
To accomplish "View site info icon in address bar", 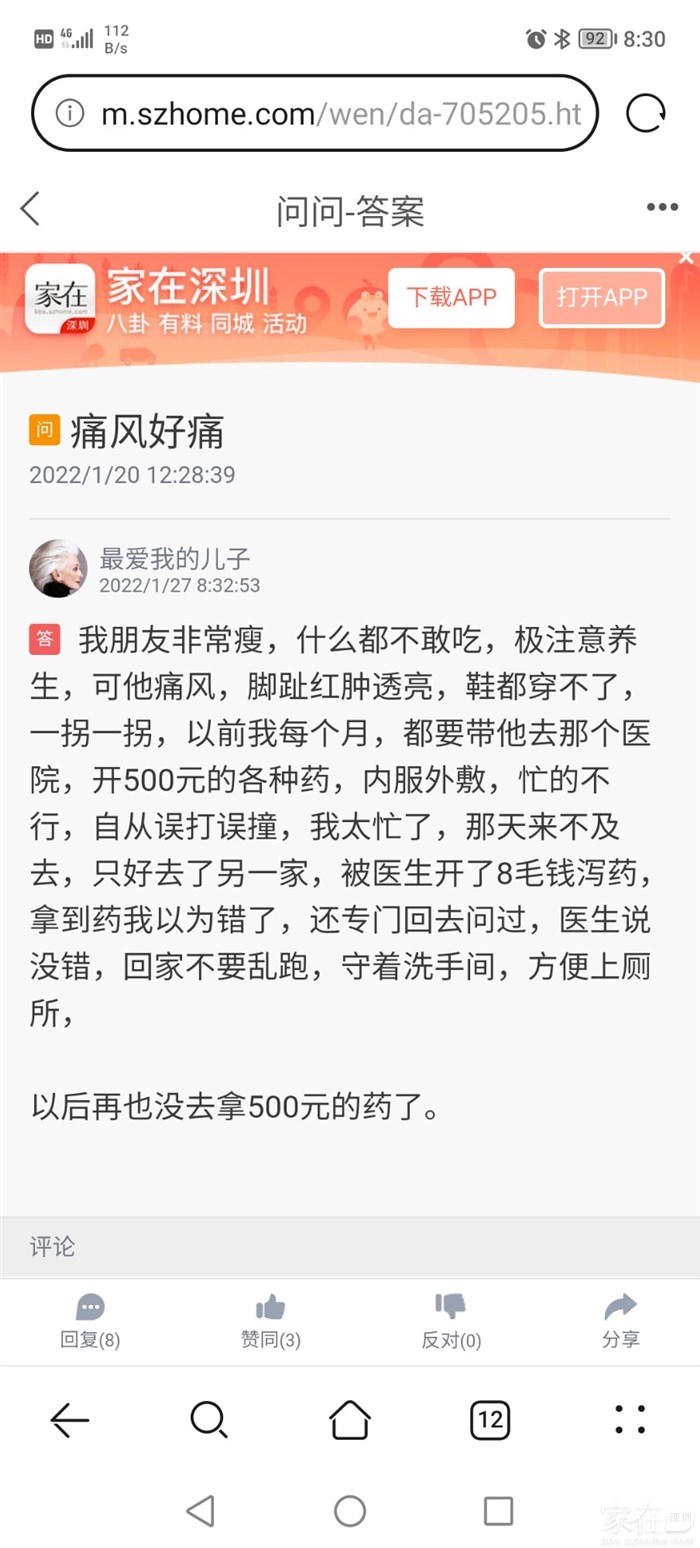I will pos(69,114).
